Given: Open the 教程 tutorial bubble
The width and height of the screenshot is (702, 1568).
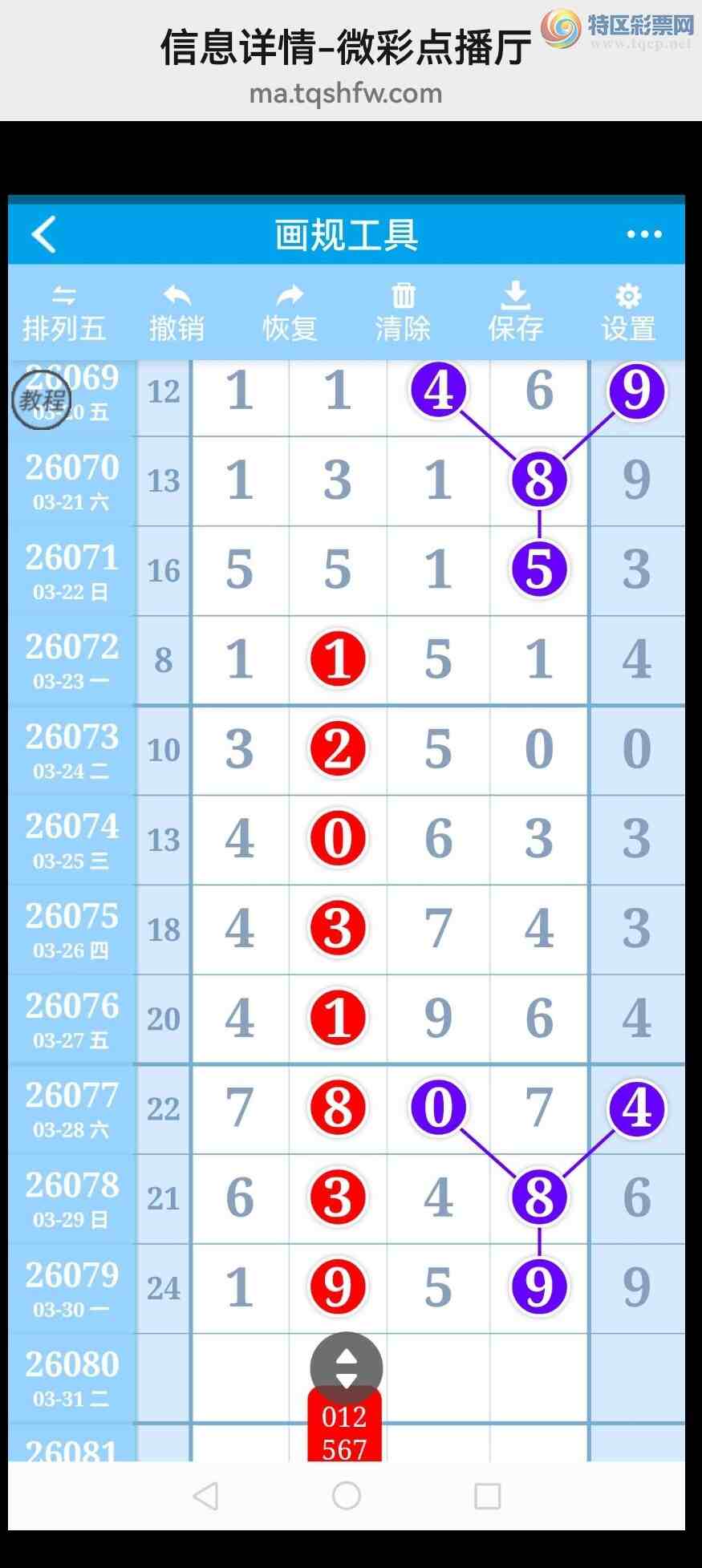Looking at the screenshot, I should (42, 400).
